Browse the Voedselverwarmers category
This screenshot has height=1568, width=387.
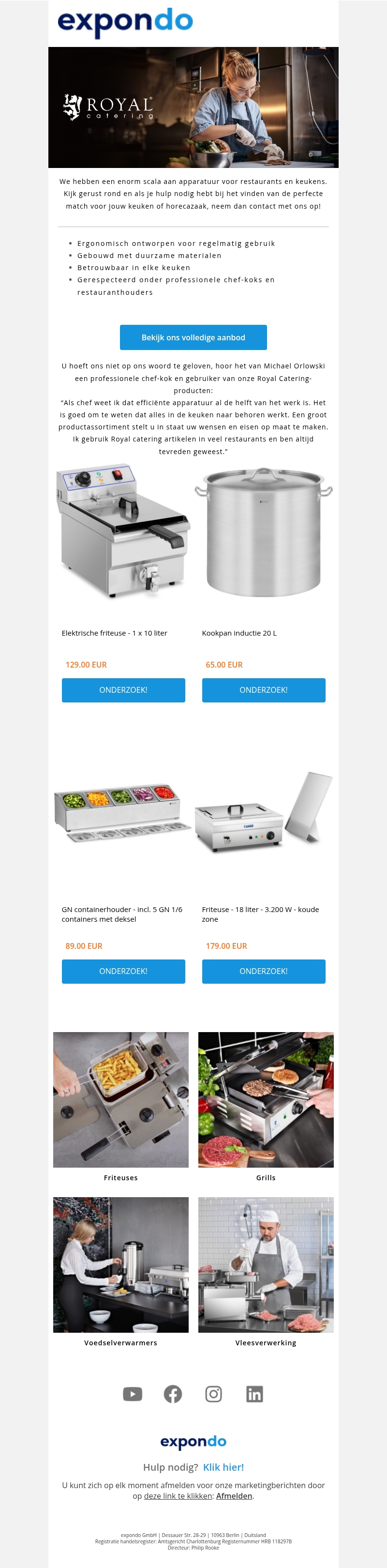click(120, 1264)
